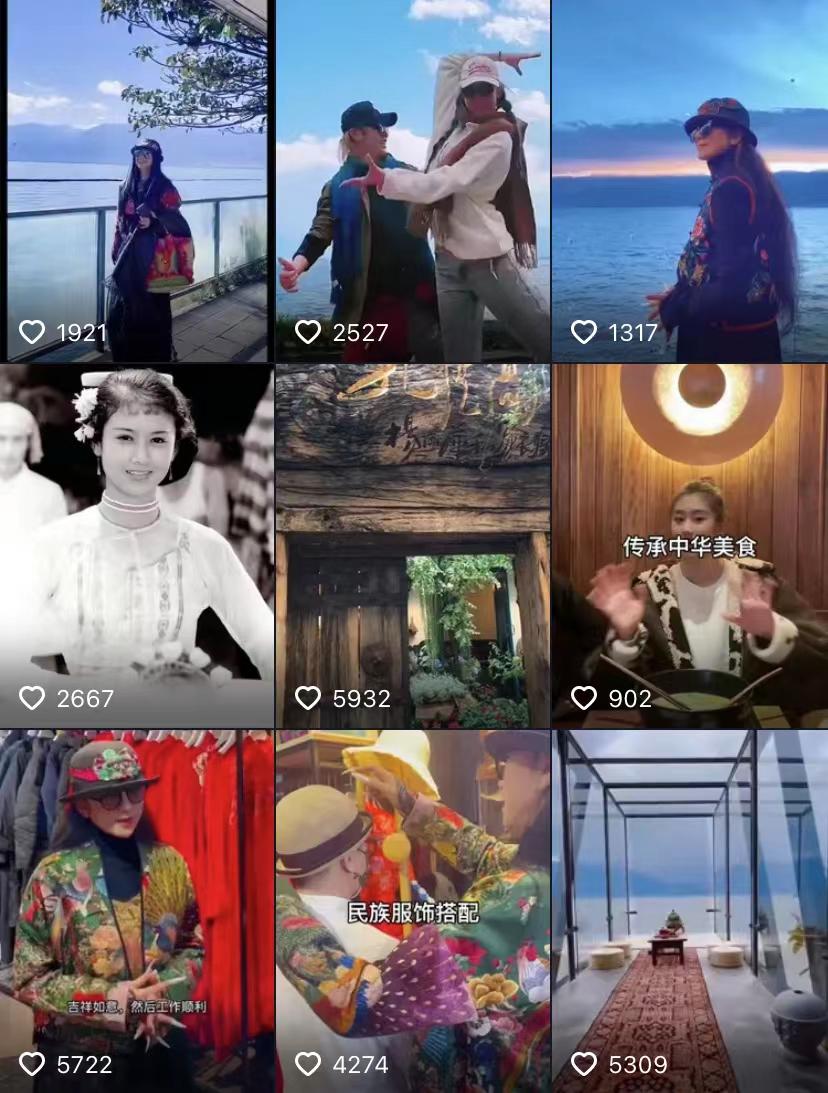
Task: View the black-and-white video with 2667 likes
Action: pos(137,546)
